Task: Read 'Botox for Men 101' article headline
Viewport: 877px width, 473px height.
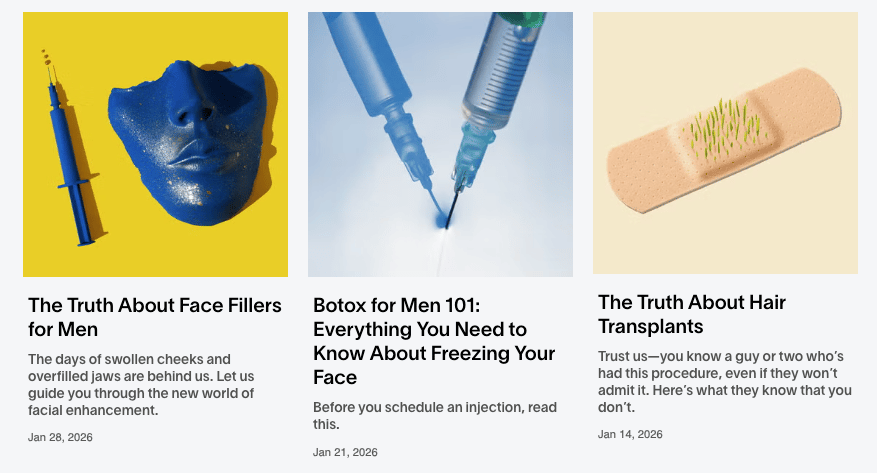Action: 434,341
